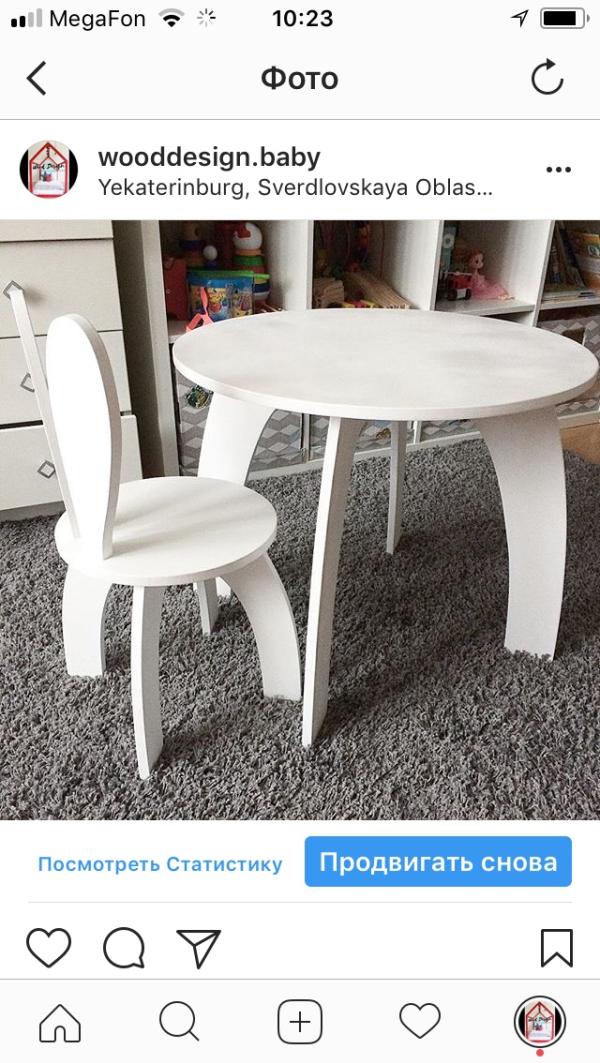Open the wooddesign.baby profile from its username

tap(209, 157)
